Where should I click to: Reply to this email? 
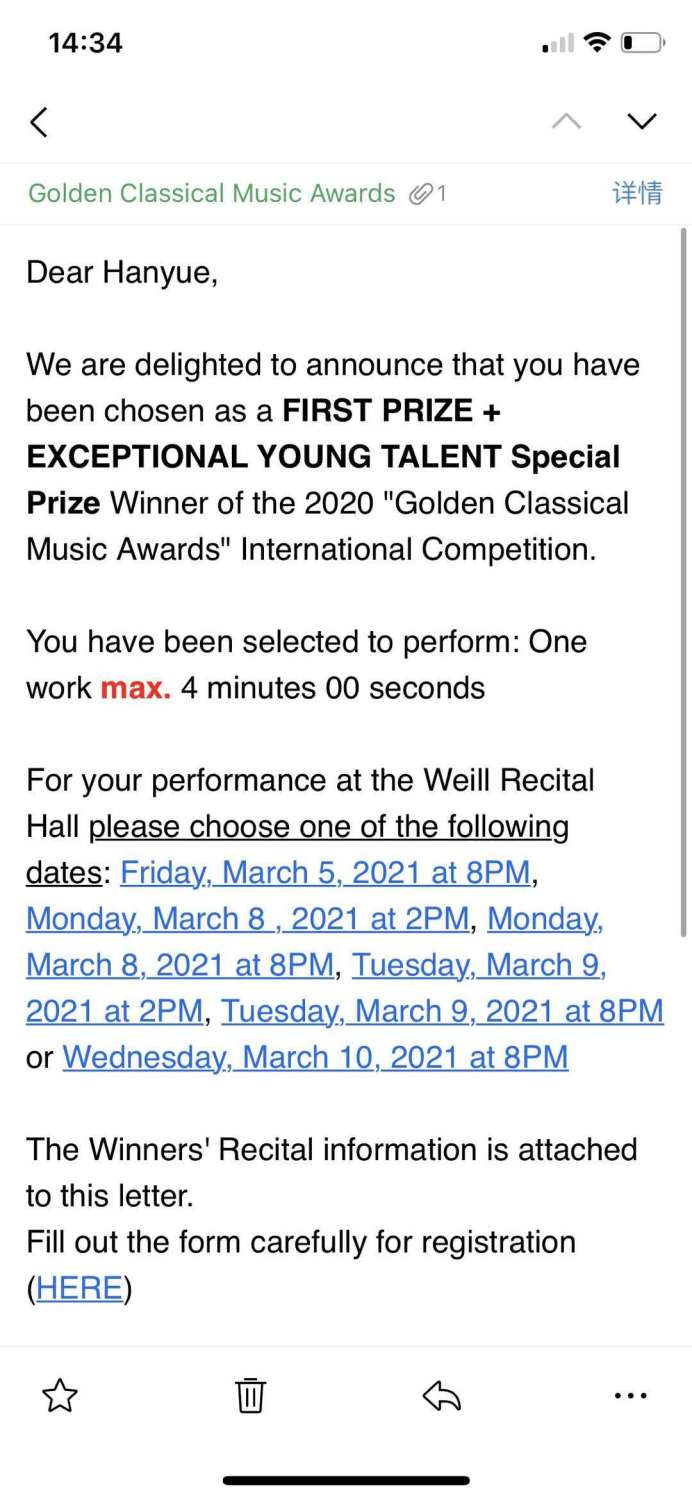[441, 1396]
